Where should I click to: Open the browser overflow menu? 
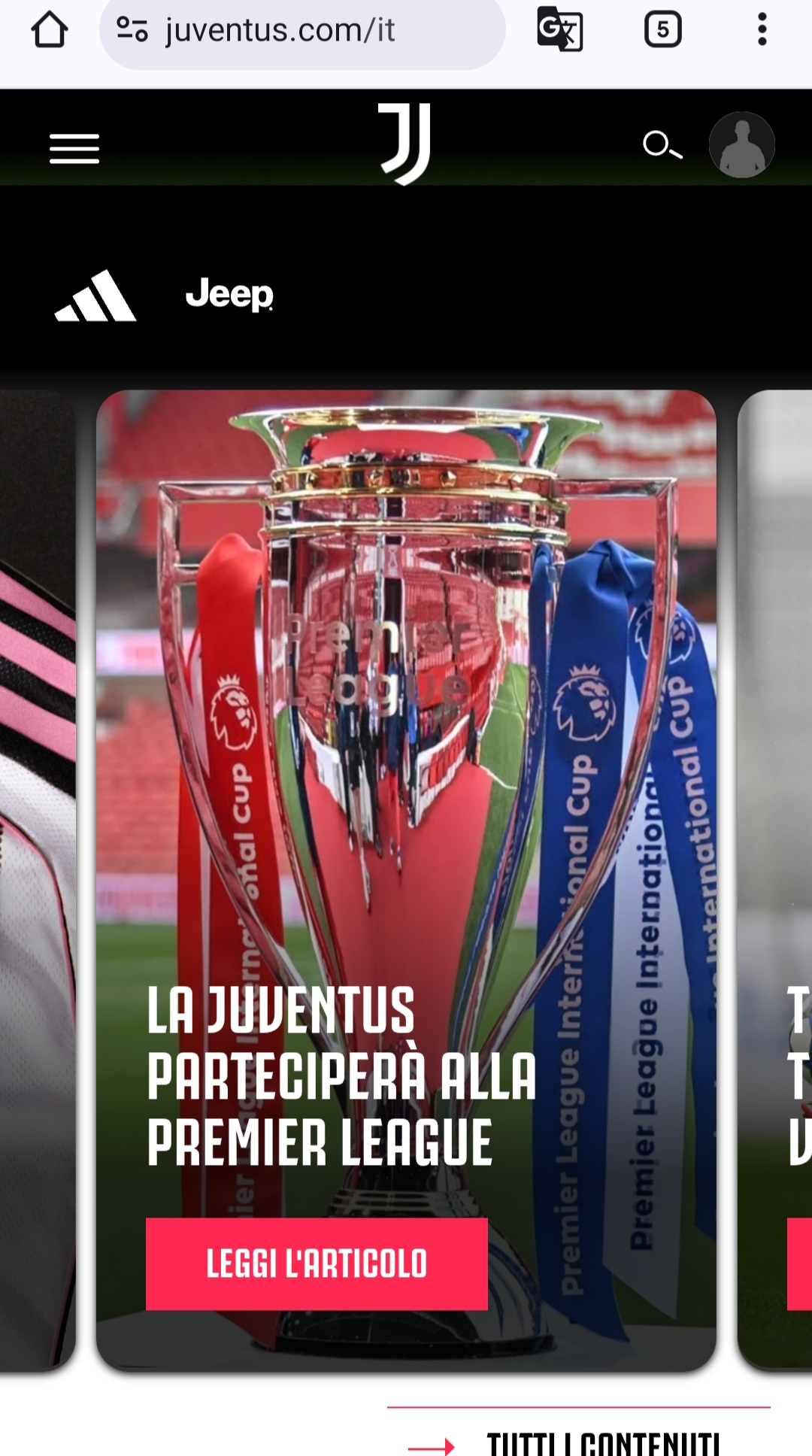point(762,30)
